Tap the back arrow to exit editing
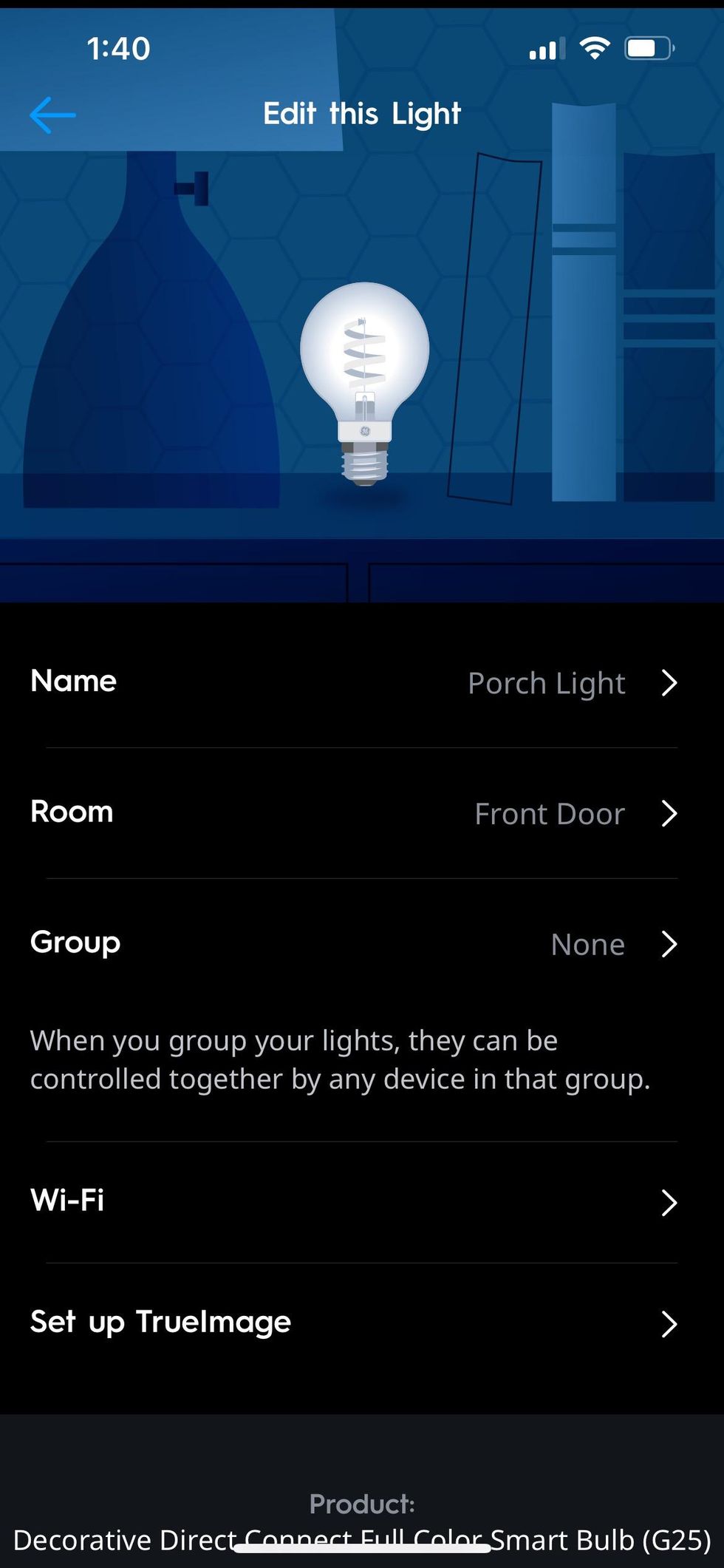Screen dimensions: 724x1568 tap(52, 114)
